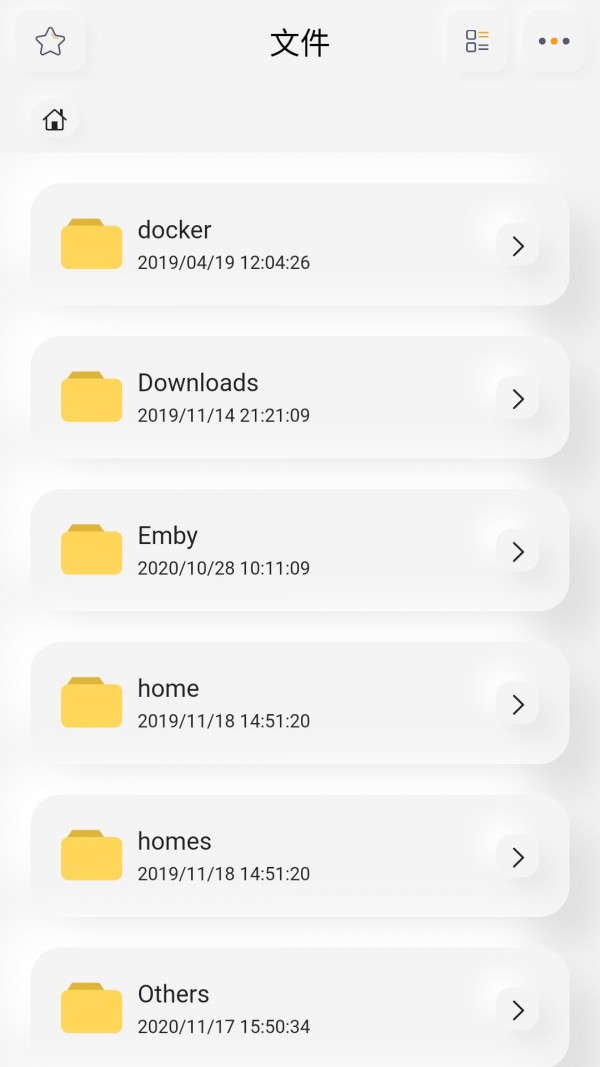The height and width of the screenshot is (1067, 600).
Task: Switch the file list view mode
Action: (x=477, y=42)
